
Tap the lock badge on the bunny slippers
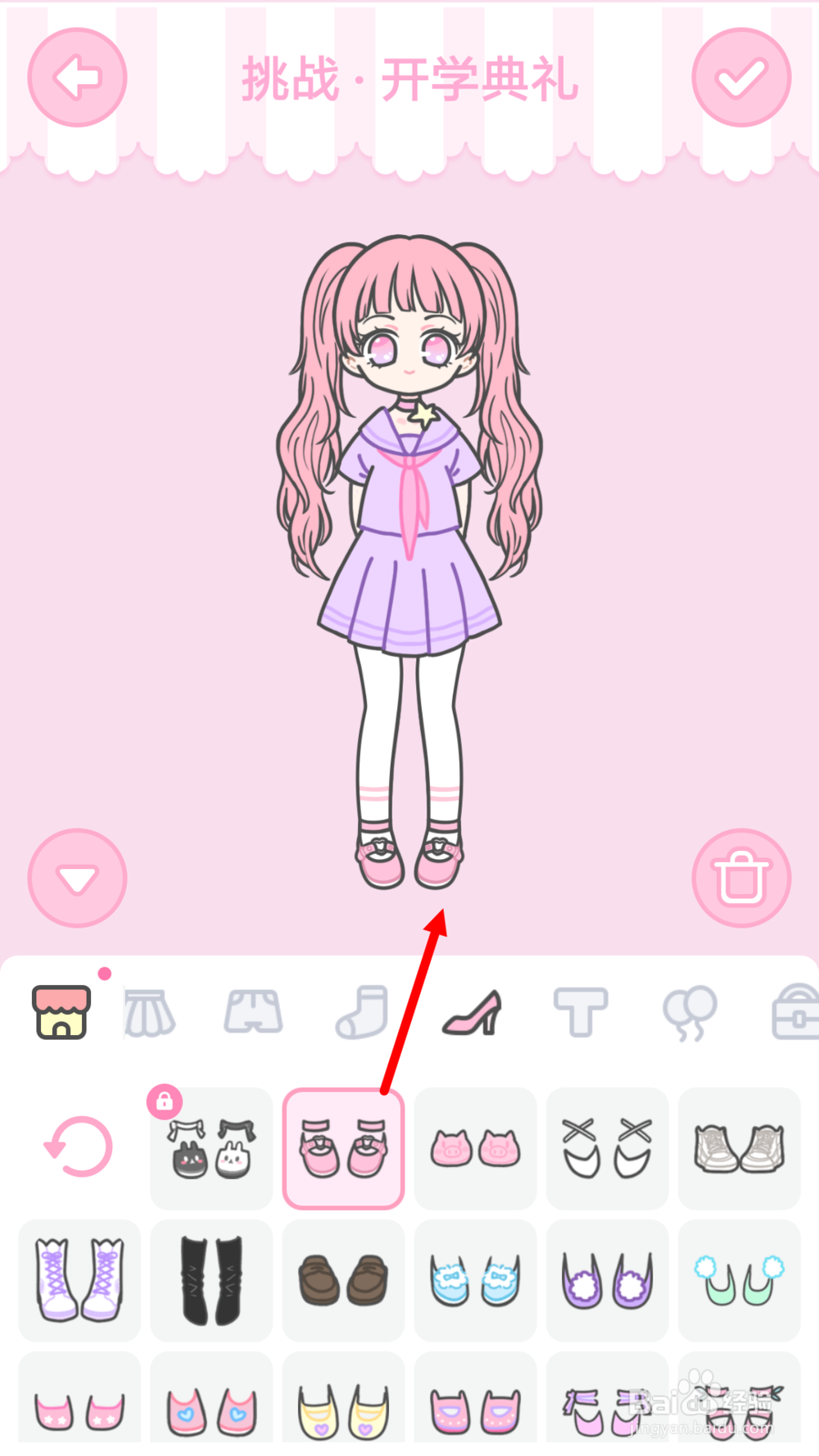pos(166,1103)
